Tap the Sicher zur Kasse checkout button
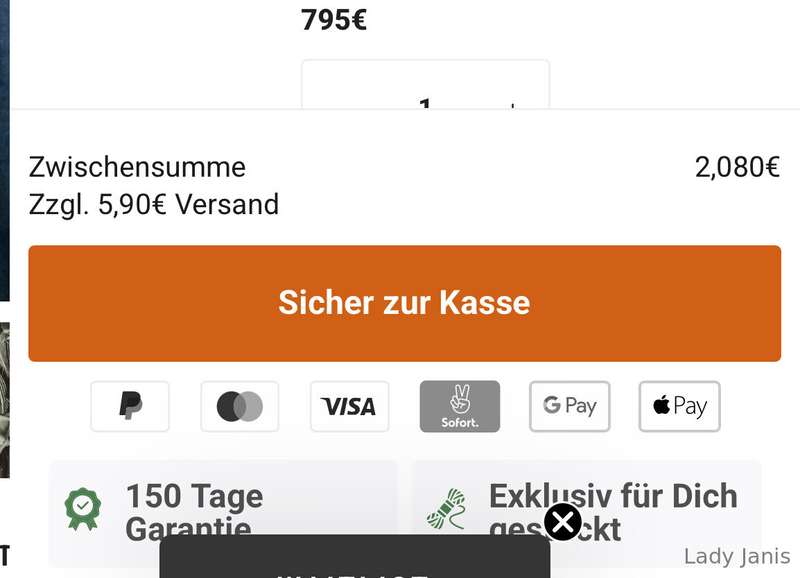 (x=404, y=303)
